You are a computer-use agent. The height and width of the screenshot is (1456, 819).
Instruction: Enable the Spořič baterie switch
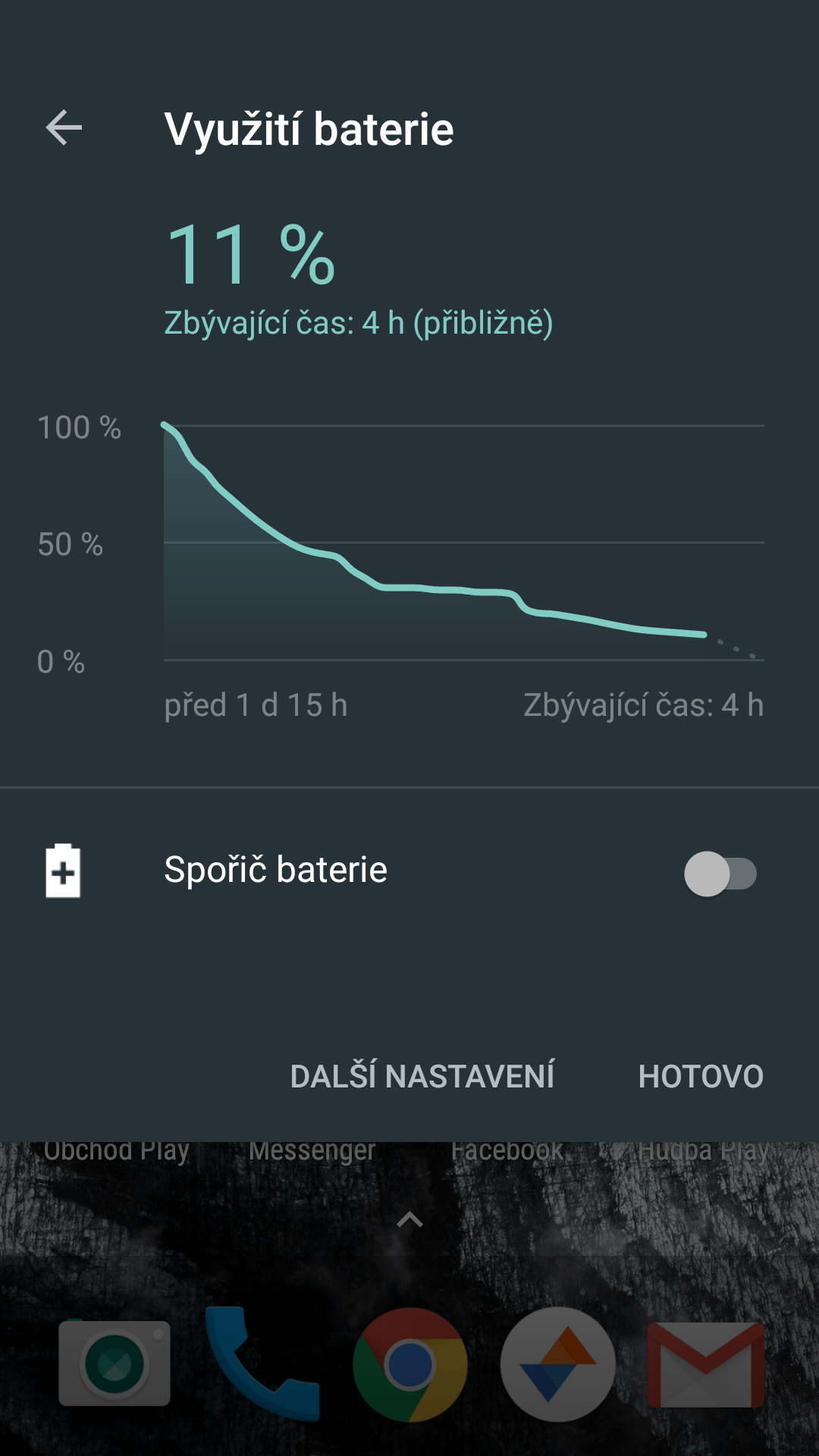coord(720,874)
